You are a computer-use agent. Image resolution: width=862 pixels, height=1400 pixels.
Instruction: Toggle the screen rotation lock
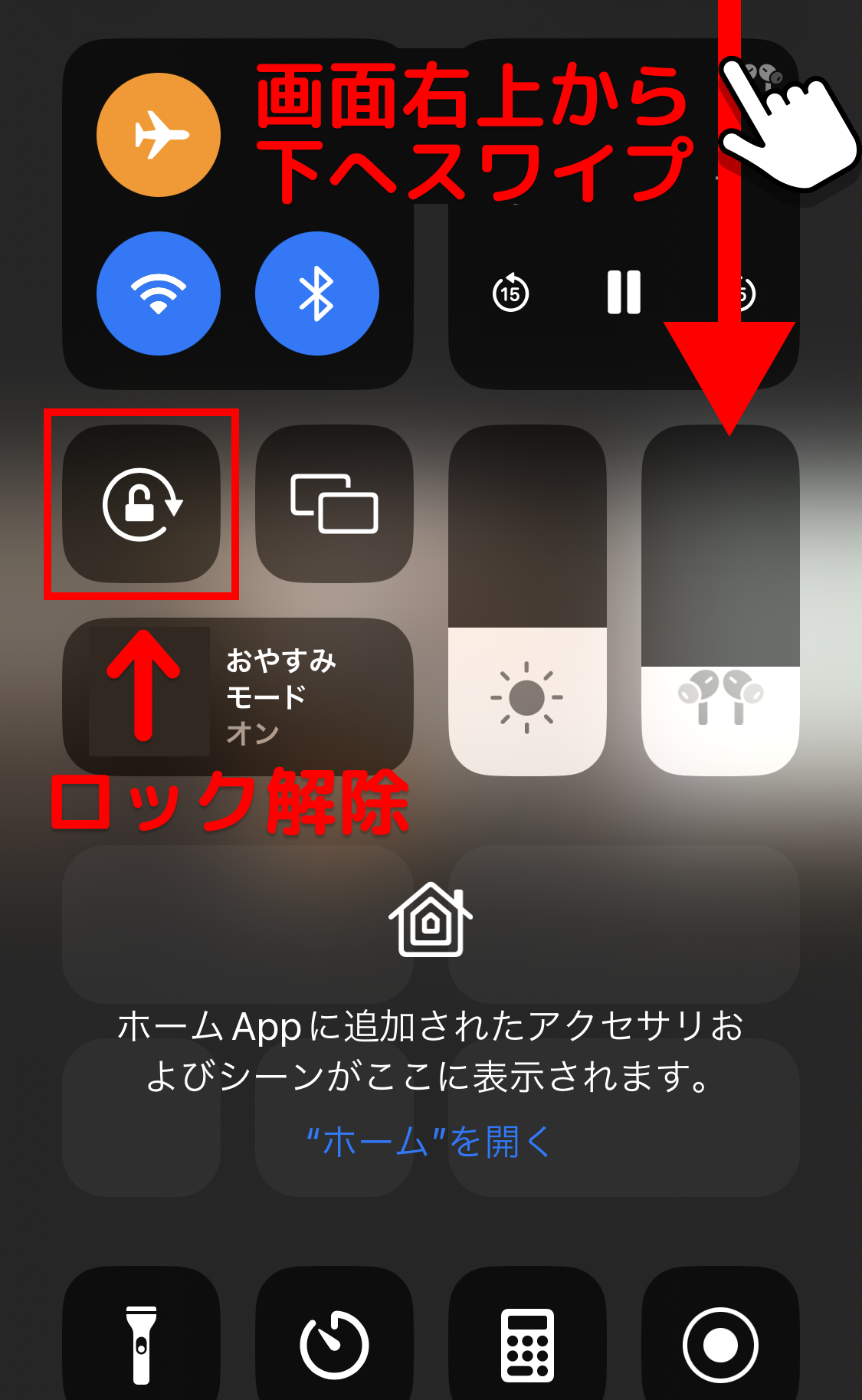142,503
